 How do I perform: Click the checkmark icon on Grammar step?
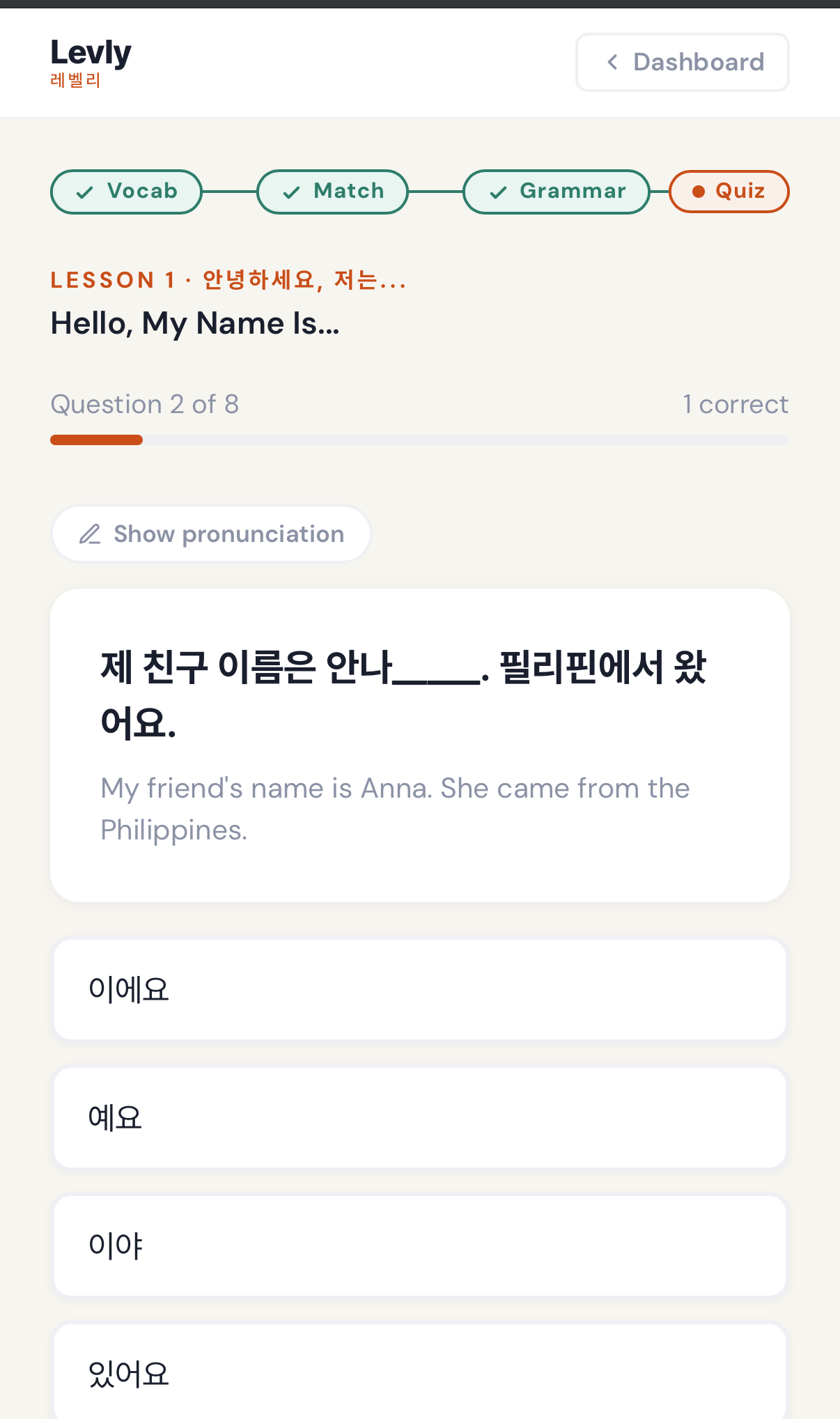497,192
